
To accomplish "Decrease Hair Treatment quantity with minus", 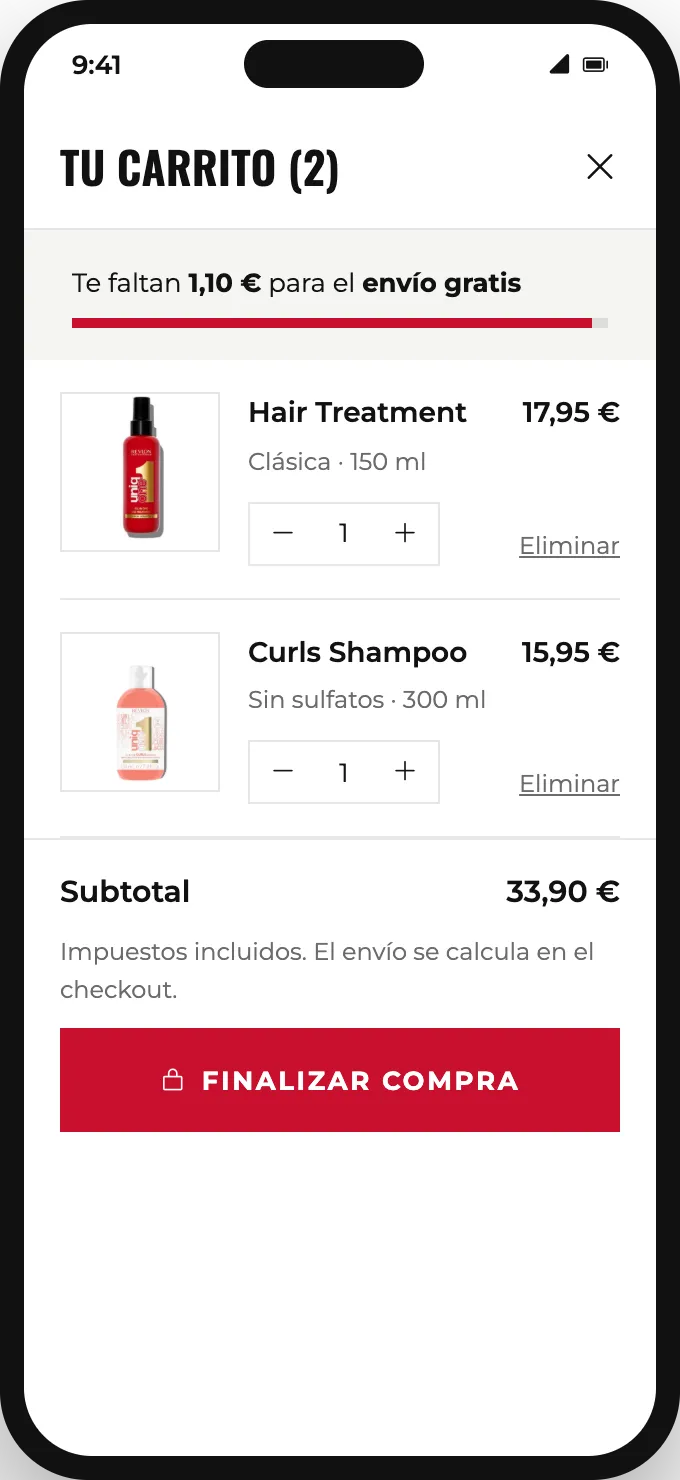I will [x=283, y=534].
